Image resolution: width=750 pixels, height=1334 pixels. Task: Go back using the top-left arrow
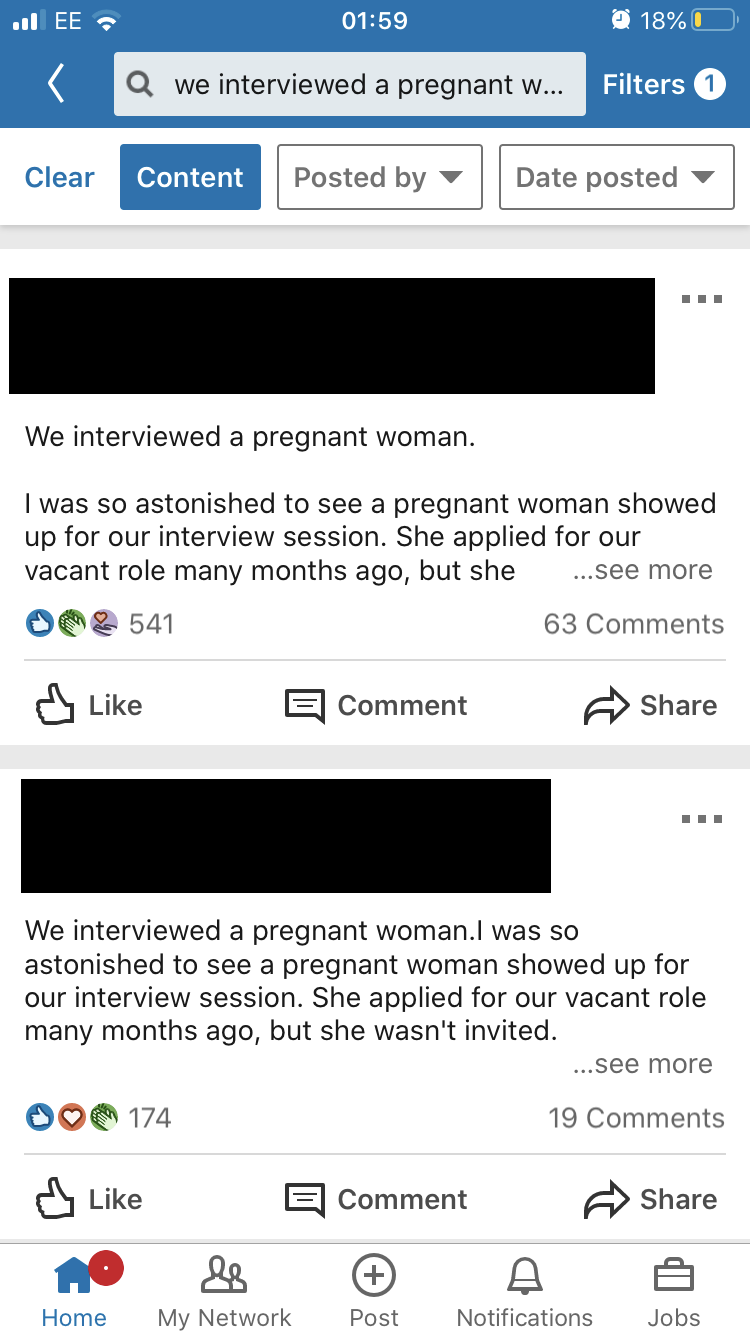coord(56,85)
